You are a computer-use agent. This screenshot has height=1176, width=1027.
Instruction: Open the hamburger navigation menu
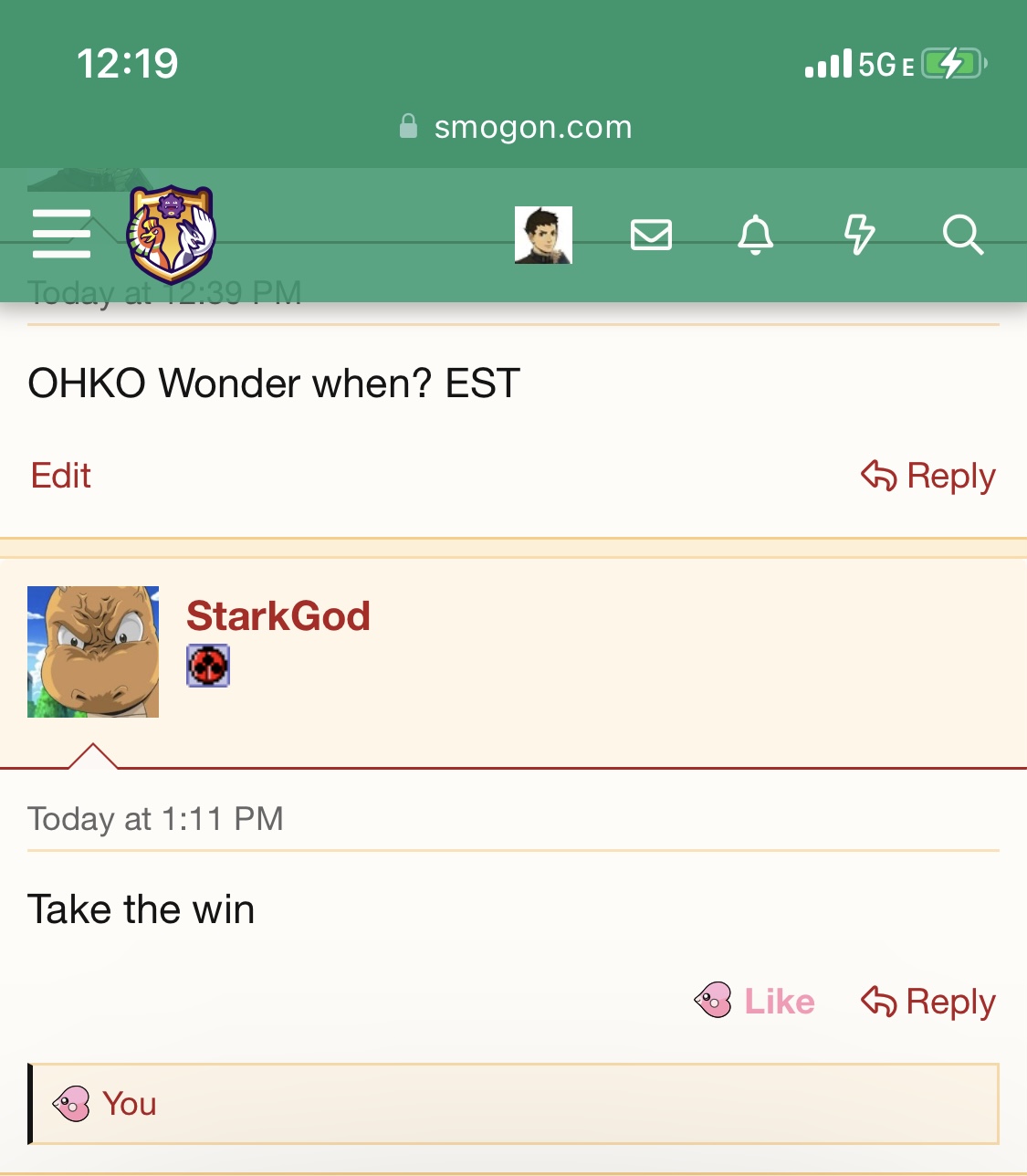point(61,234)
